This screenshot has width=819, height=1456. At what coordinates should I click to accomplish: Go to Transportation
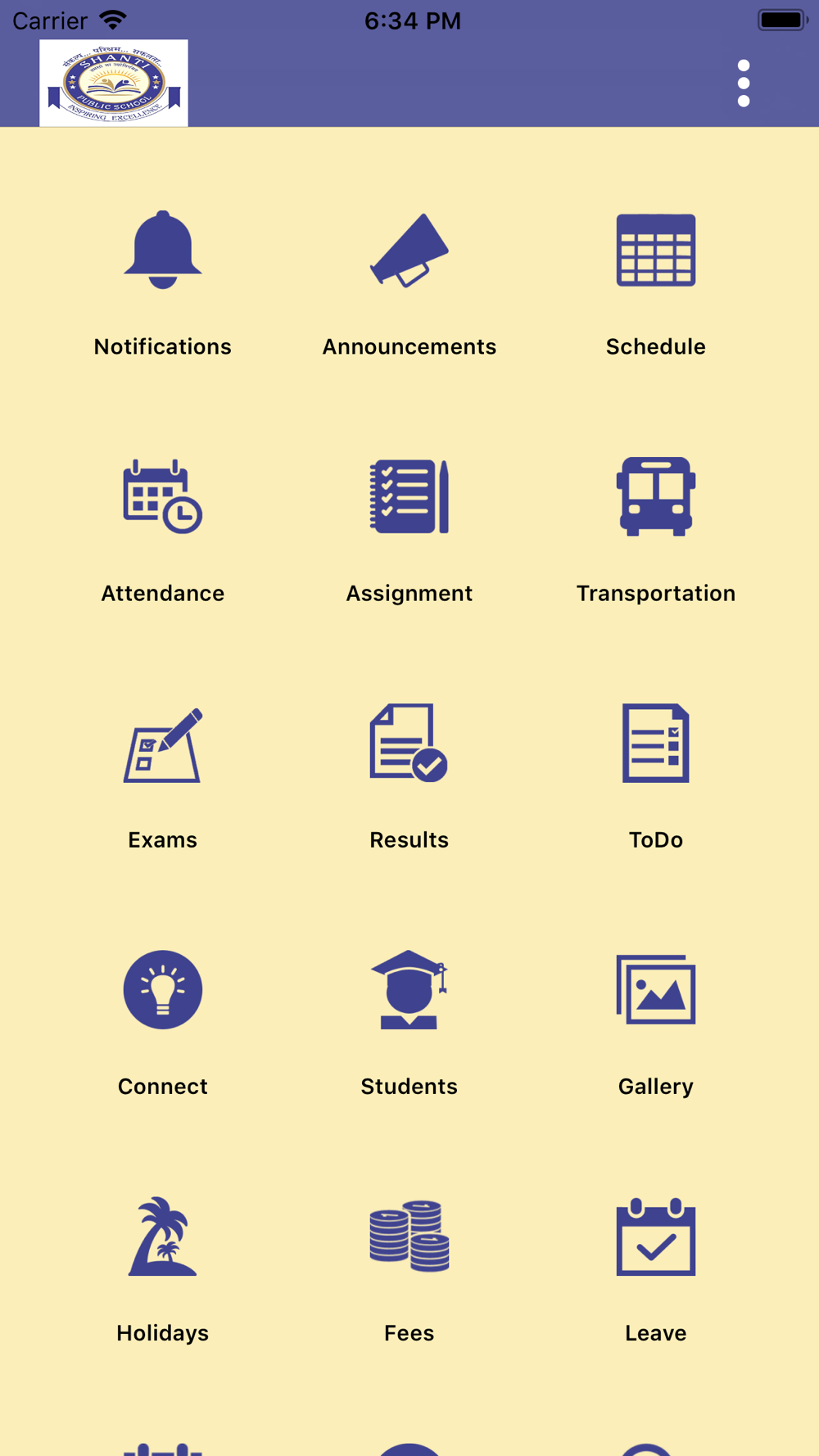tap(655, 531)
